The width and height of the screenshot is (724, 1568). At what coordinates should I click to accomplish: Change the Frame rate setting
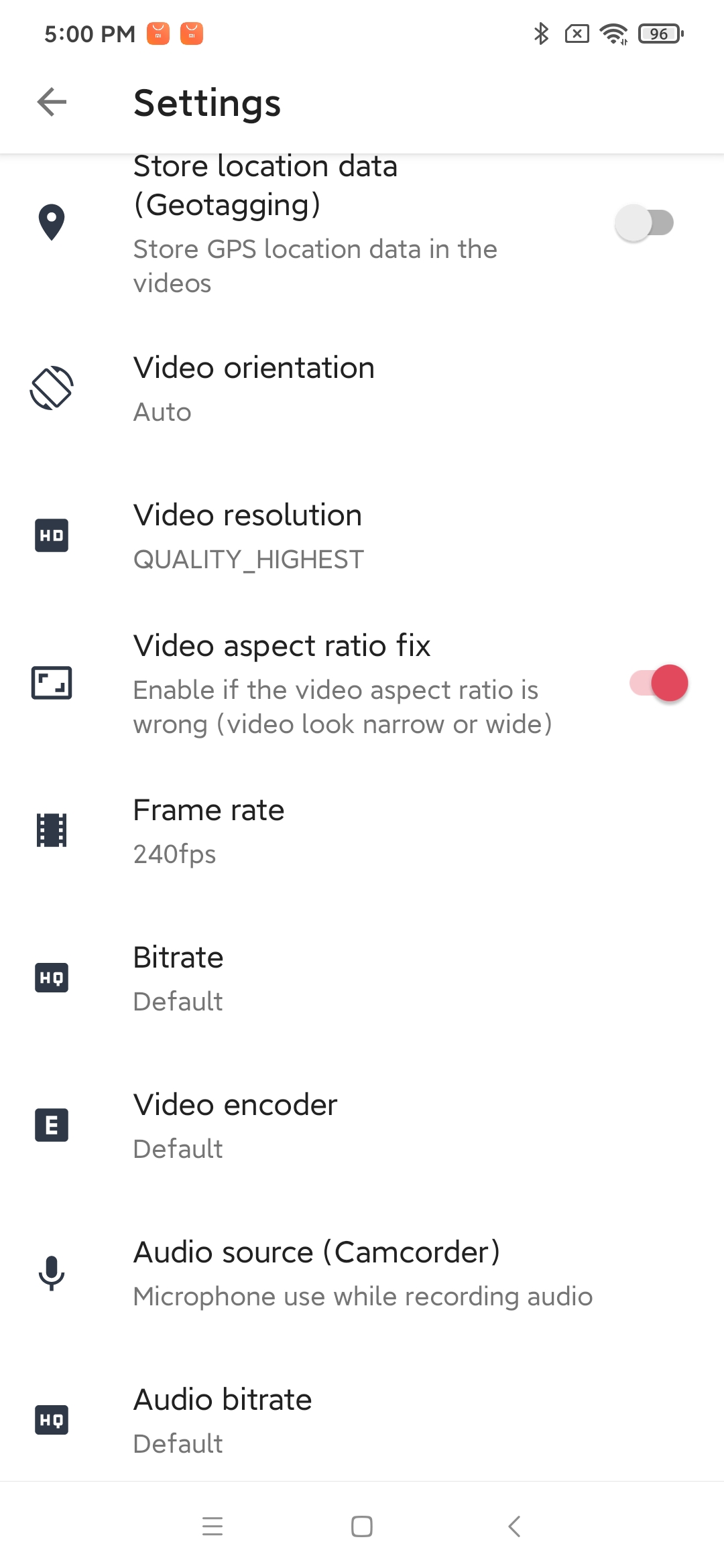[x=362, y=831]
